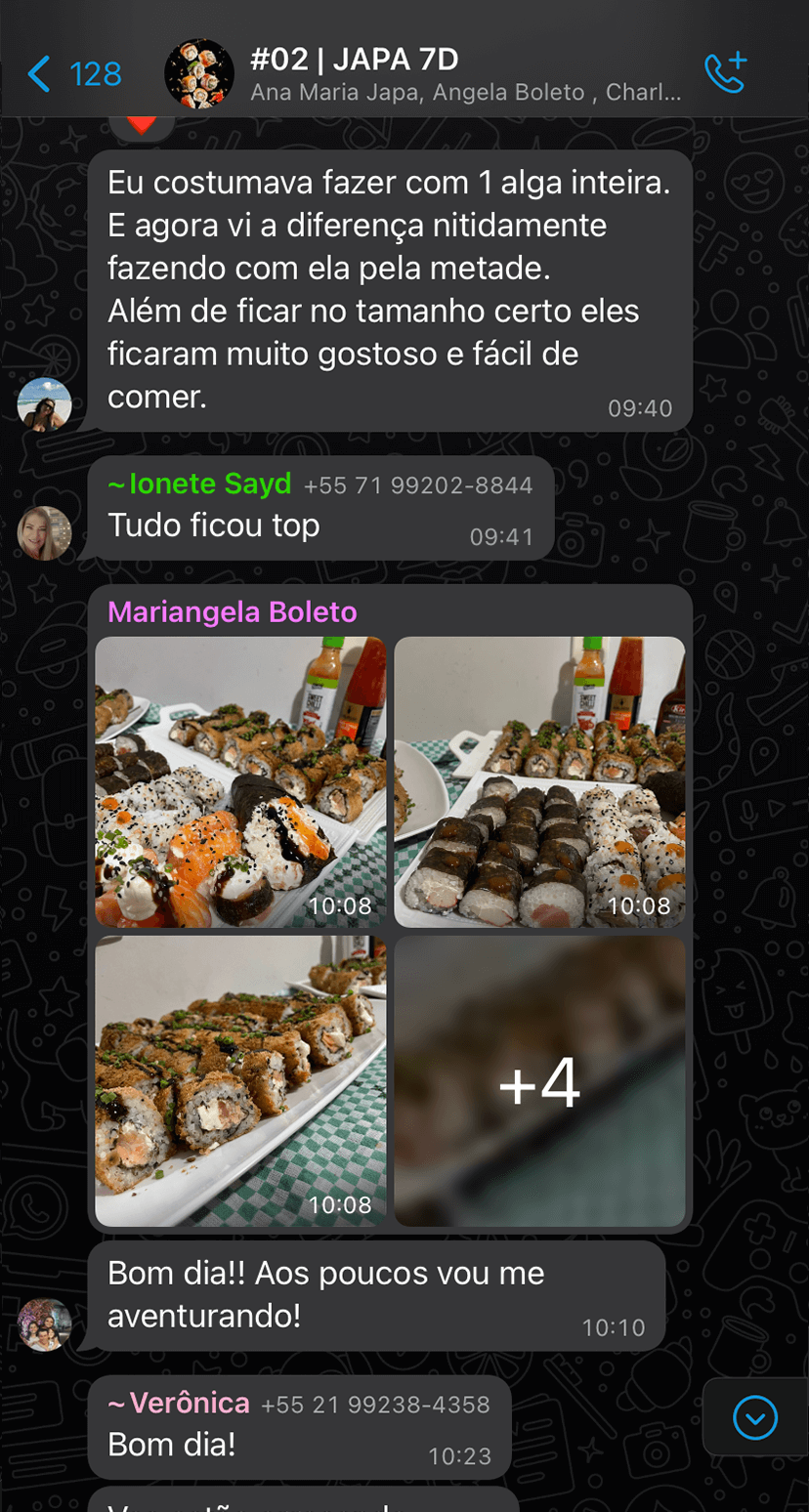This screenshot has height=1512, width=809.
Task: Tap the avatar next to the 09:40 message
Action: (46, 402)
